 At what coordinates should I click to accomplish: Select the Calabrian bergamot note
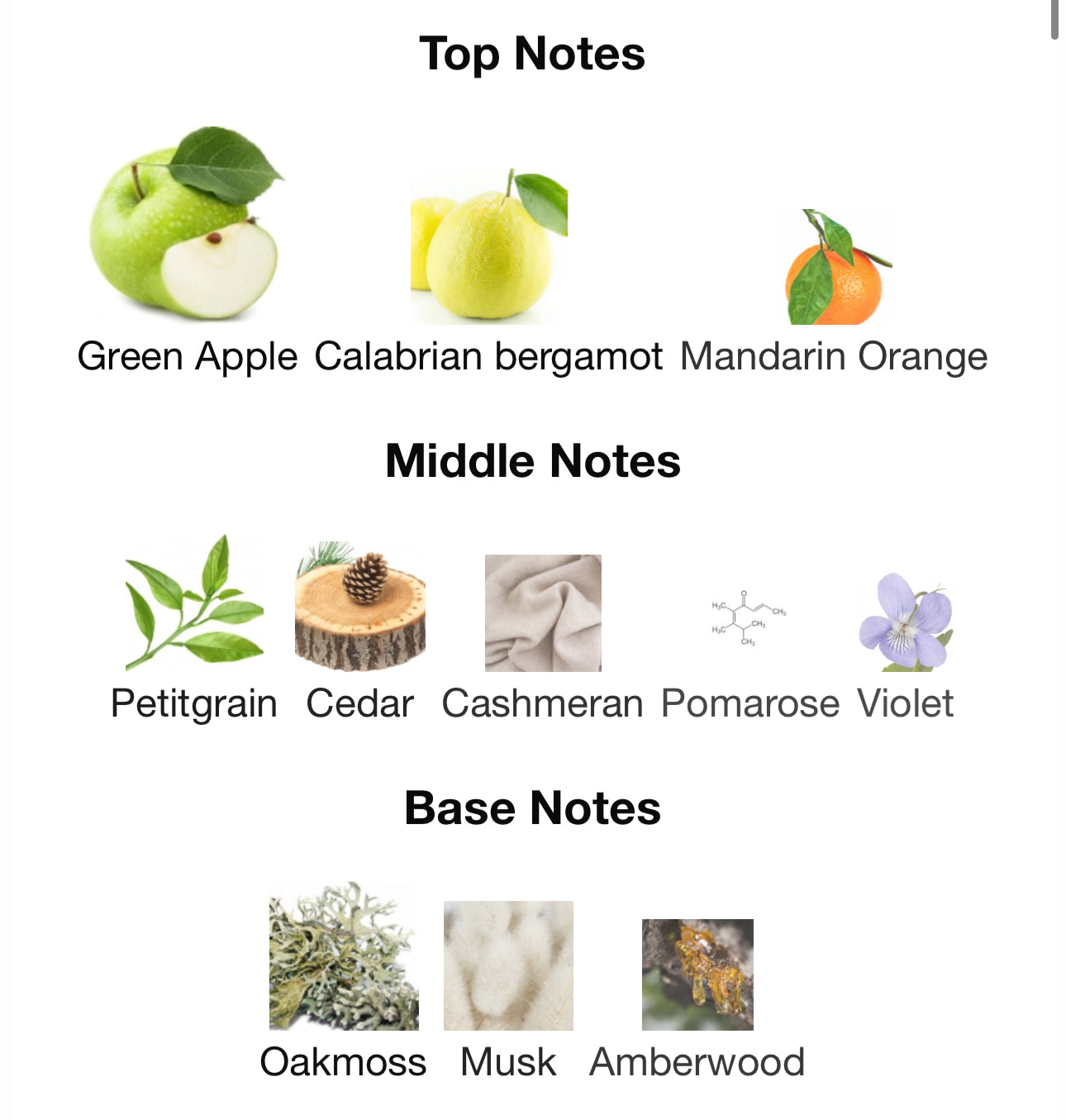(488, 248)
